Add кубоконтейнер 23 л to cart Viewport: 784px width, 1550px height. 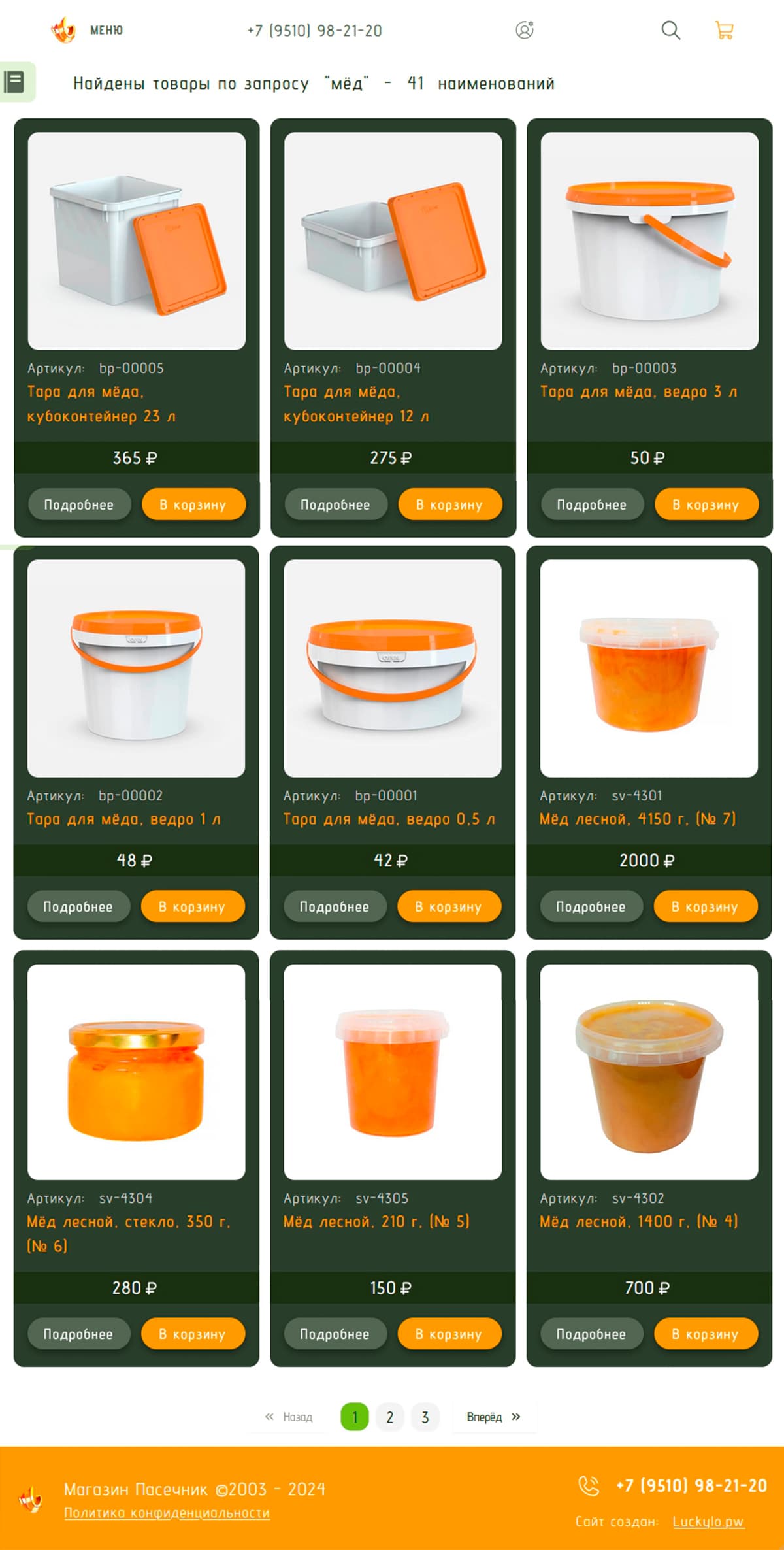click(193, 504)
